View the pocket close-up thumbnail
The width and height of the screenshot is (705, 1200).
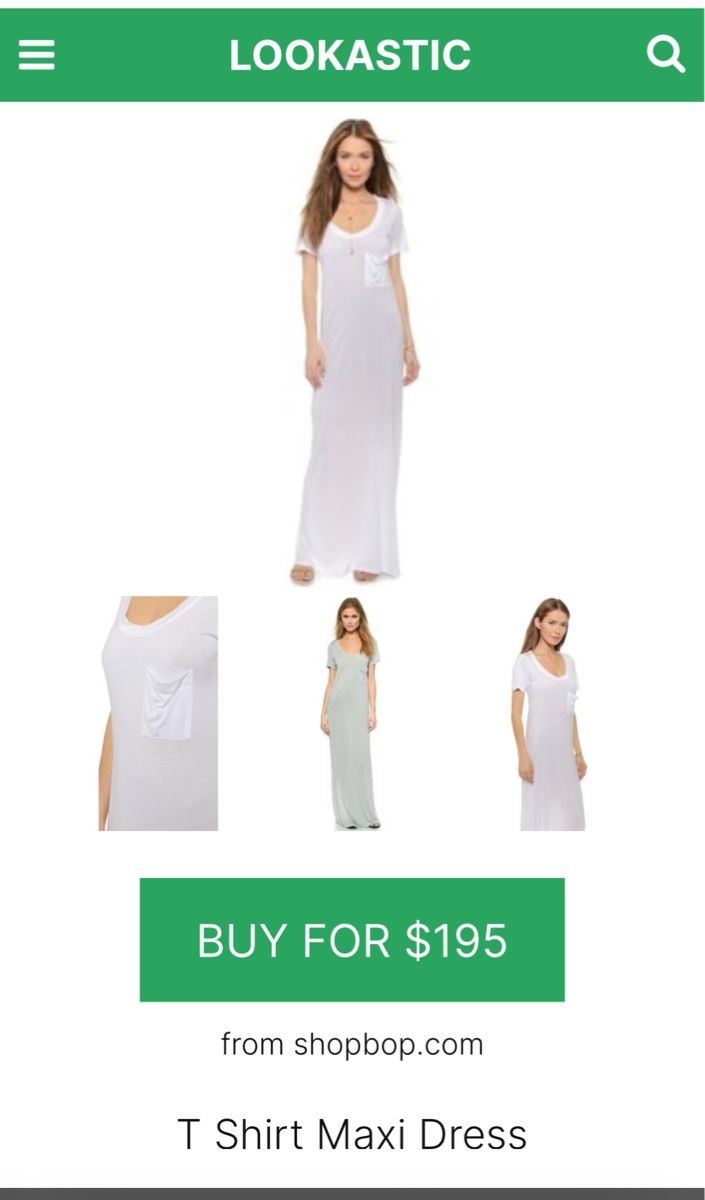[x=158, y=713]
